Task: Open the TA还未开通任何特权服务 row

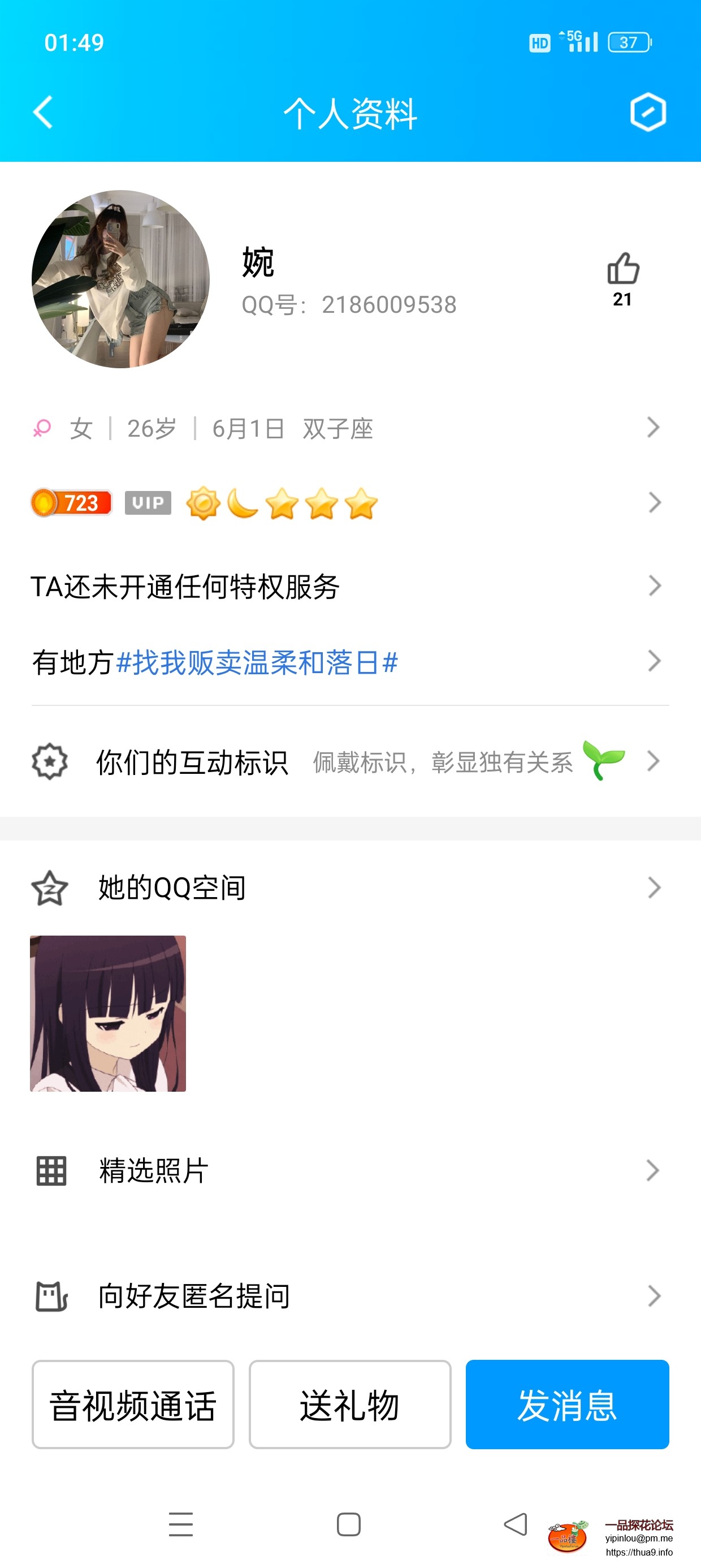Action: coord(347,587)
